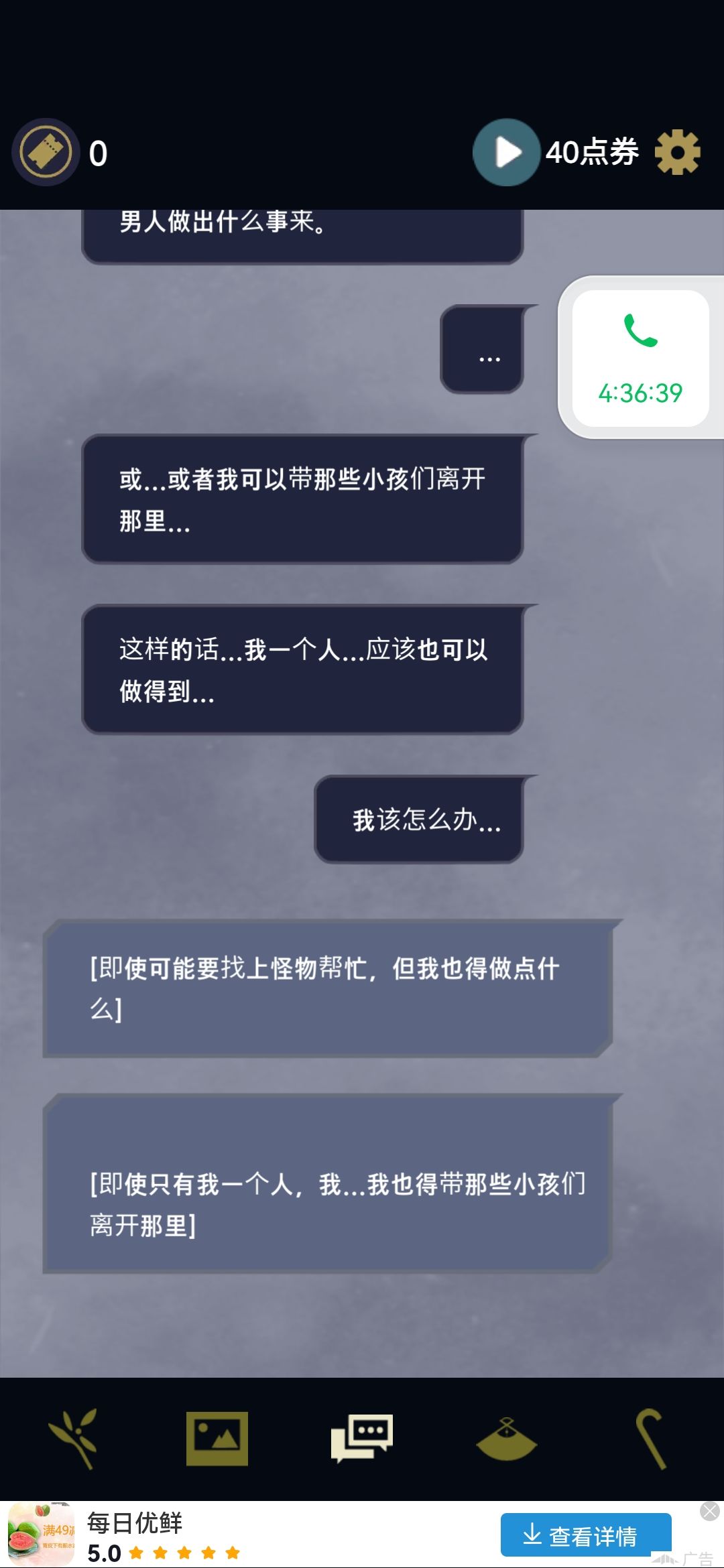Open the folding fan tab
This screenshot has height=1568, width=724.
507,1438
